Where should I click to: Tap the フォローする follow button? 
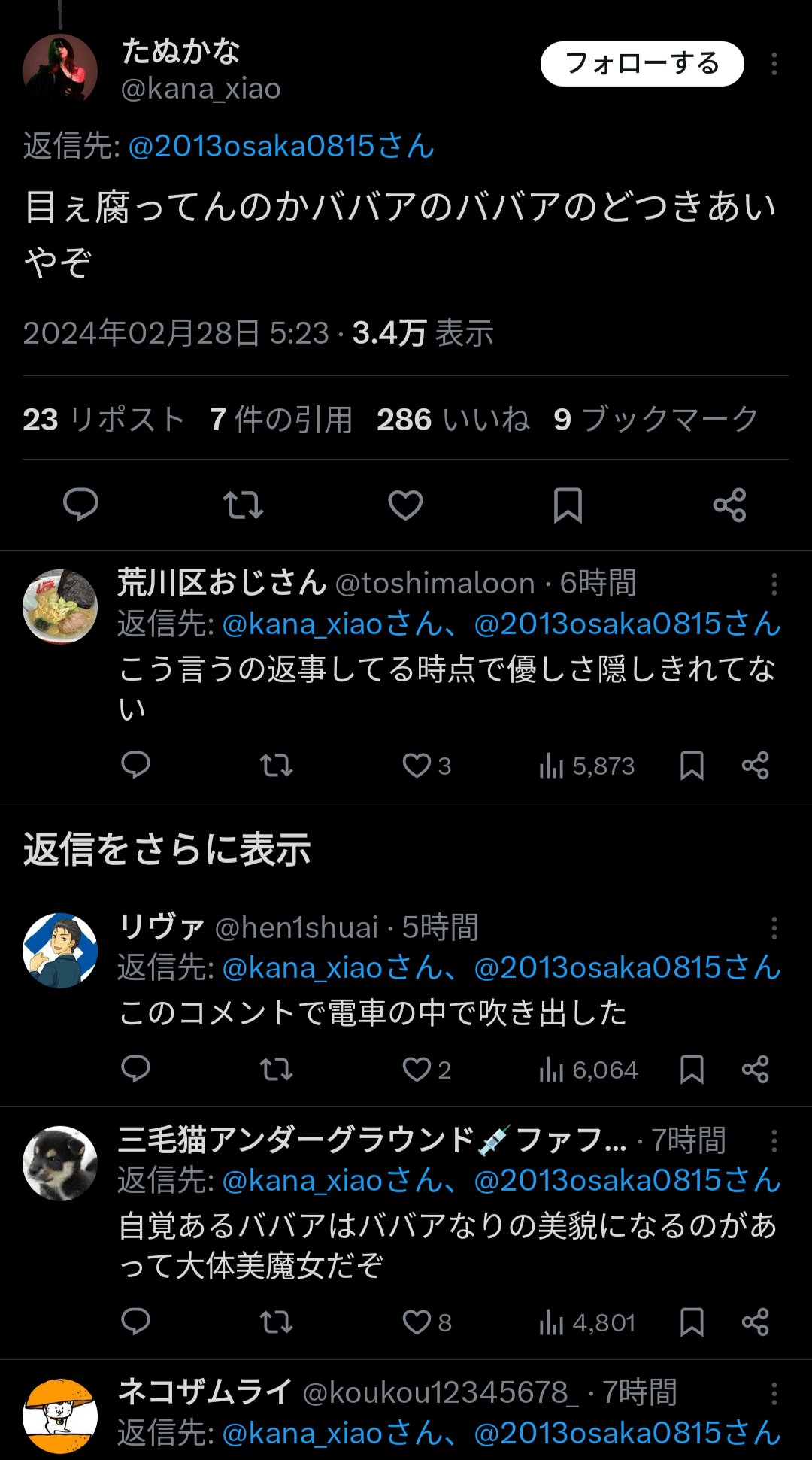coord(641,64)
